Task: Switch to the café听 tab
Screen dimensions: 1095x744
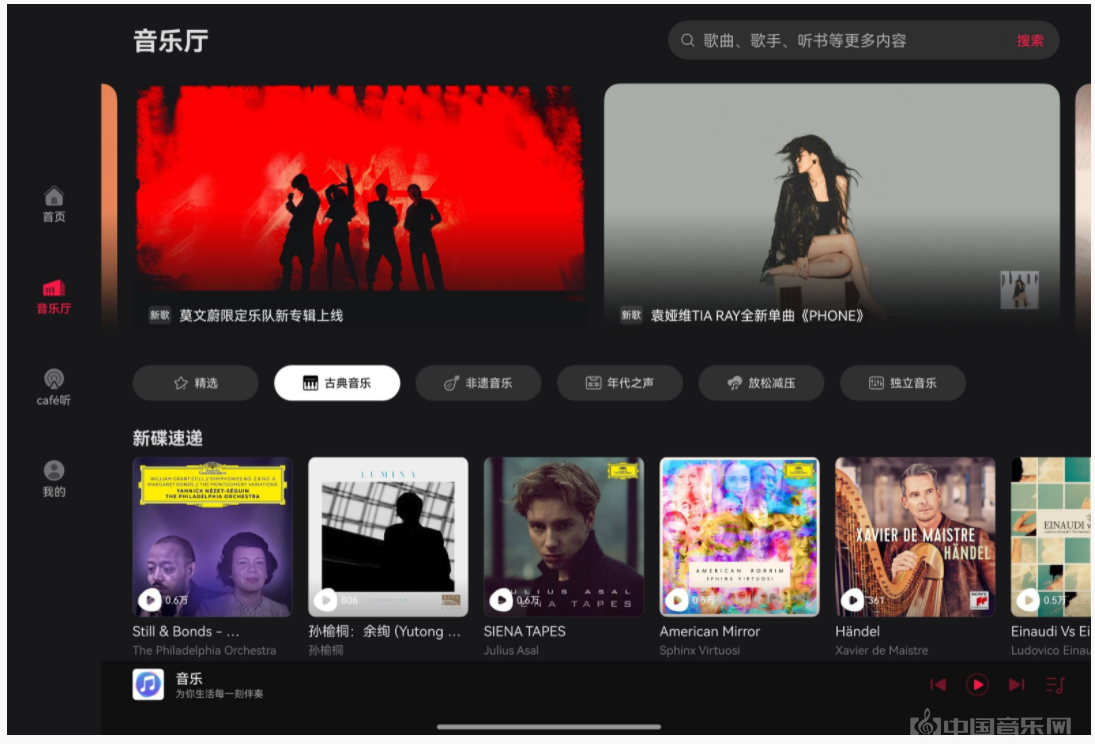Action: pyautogui.click(x=54, y=387)
